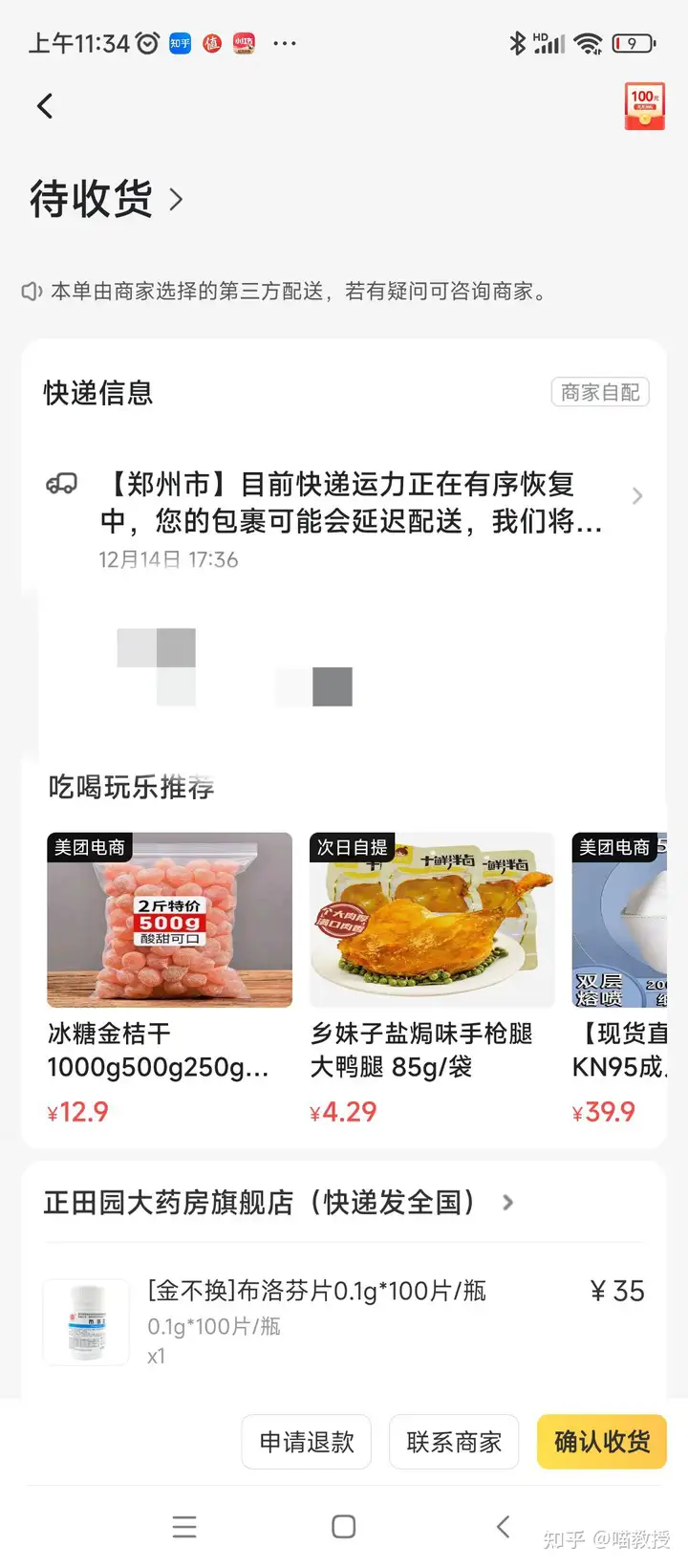
Task: View the 冰糖金桔干 product card
Action: click(x=169, y=975)
